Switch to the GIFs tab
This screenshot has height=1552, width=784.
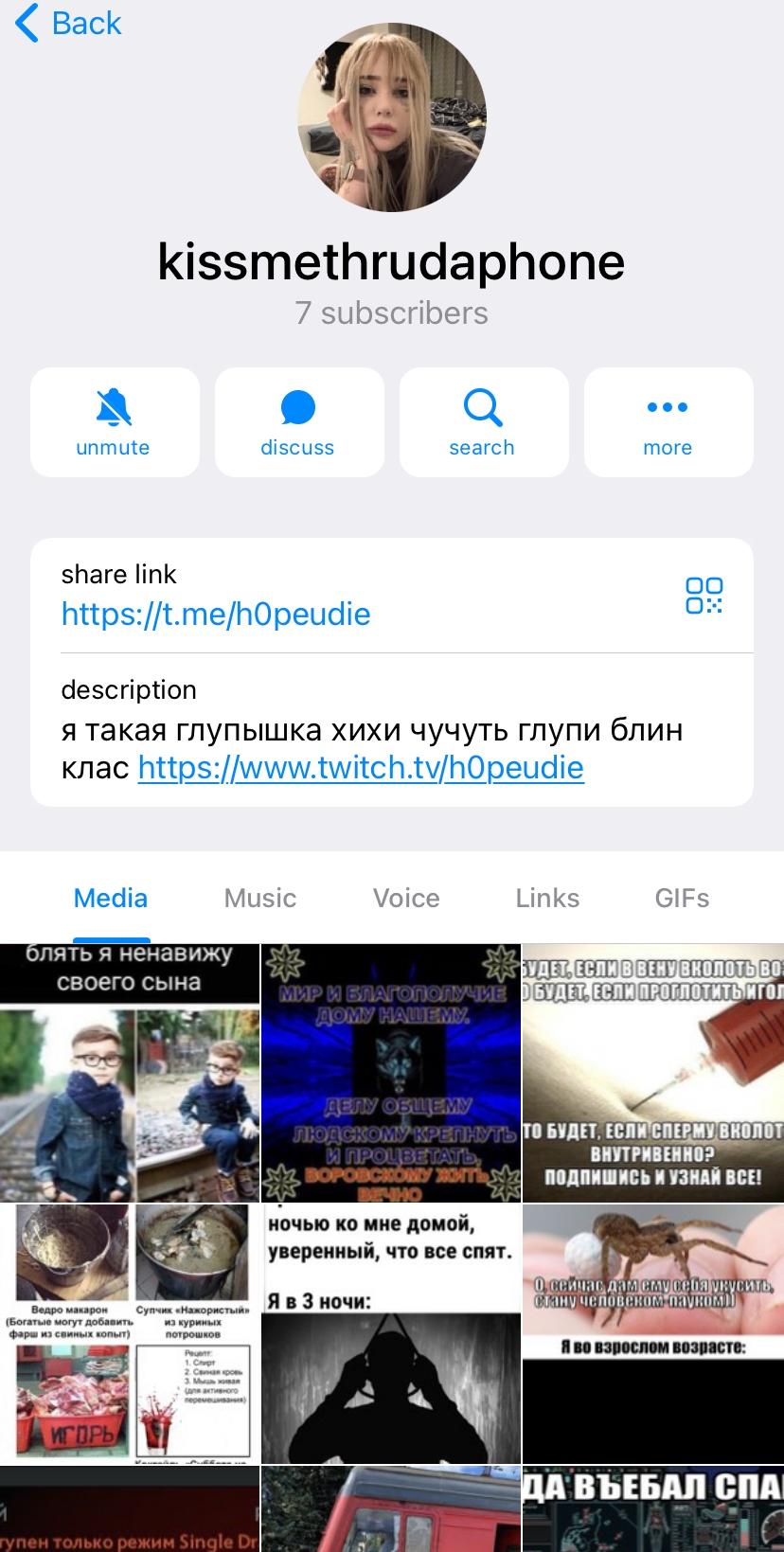click(x=682, y=898)
